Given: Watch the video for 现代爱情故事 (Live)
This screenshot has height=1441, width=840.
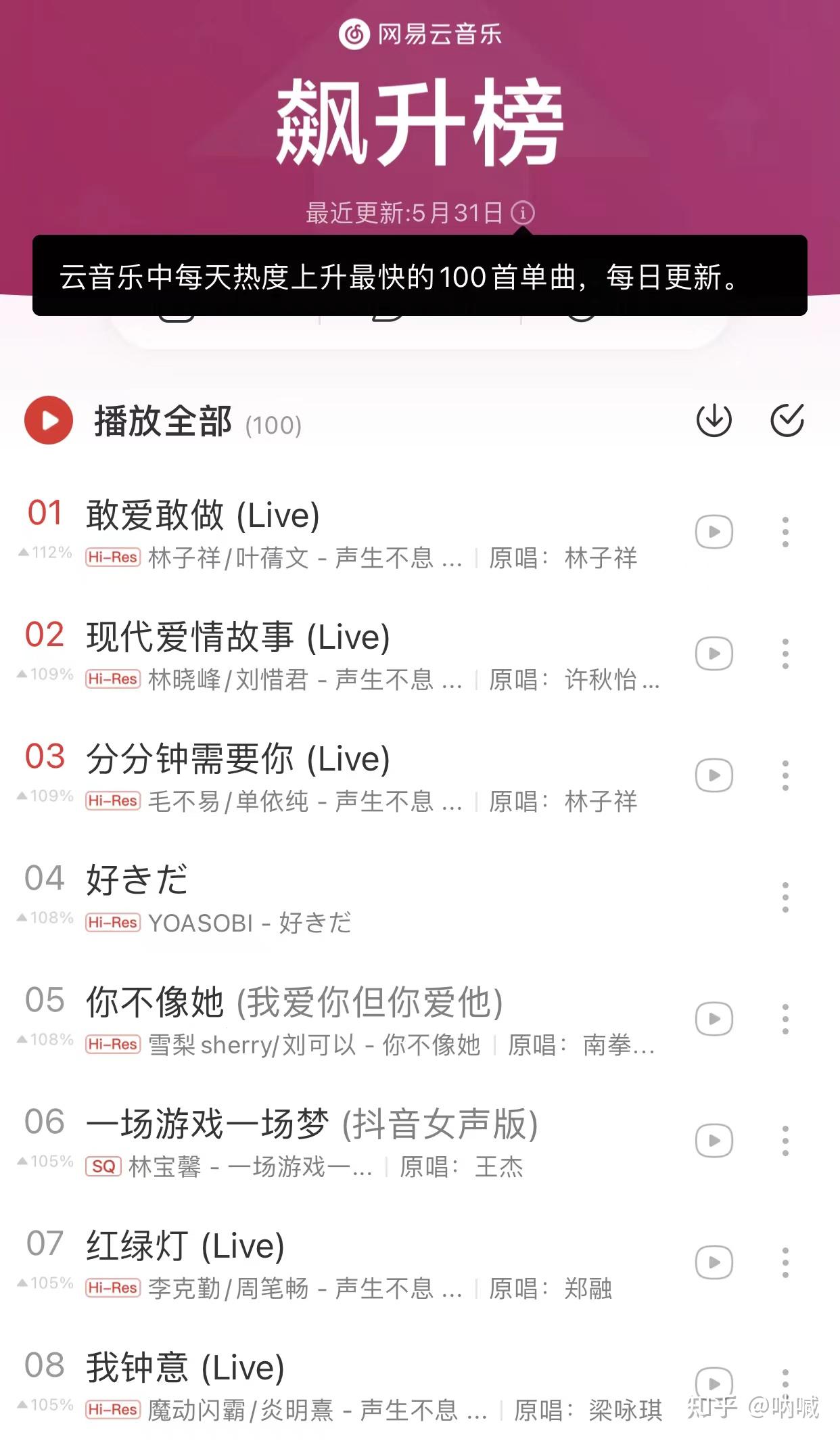Looking at the screenshot, I should point(714,654).
